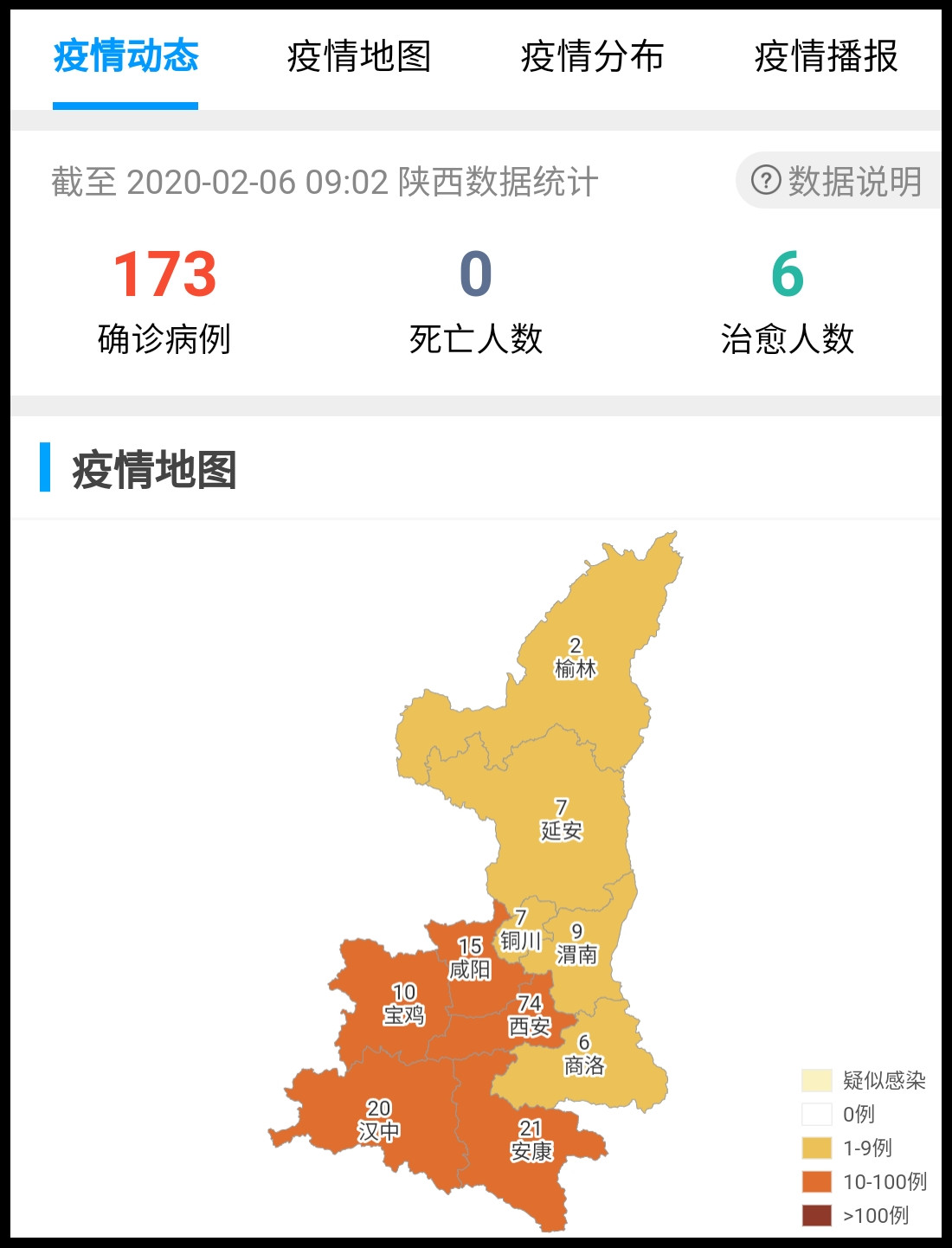Tap the 汉中 area of the map
The width and height of the screenshot is (952, 1248).
click(379, 1121)
